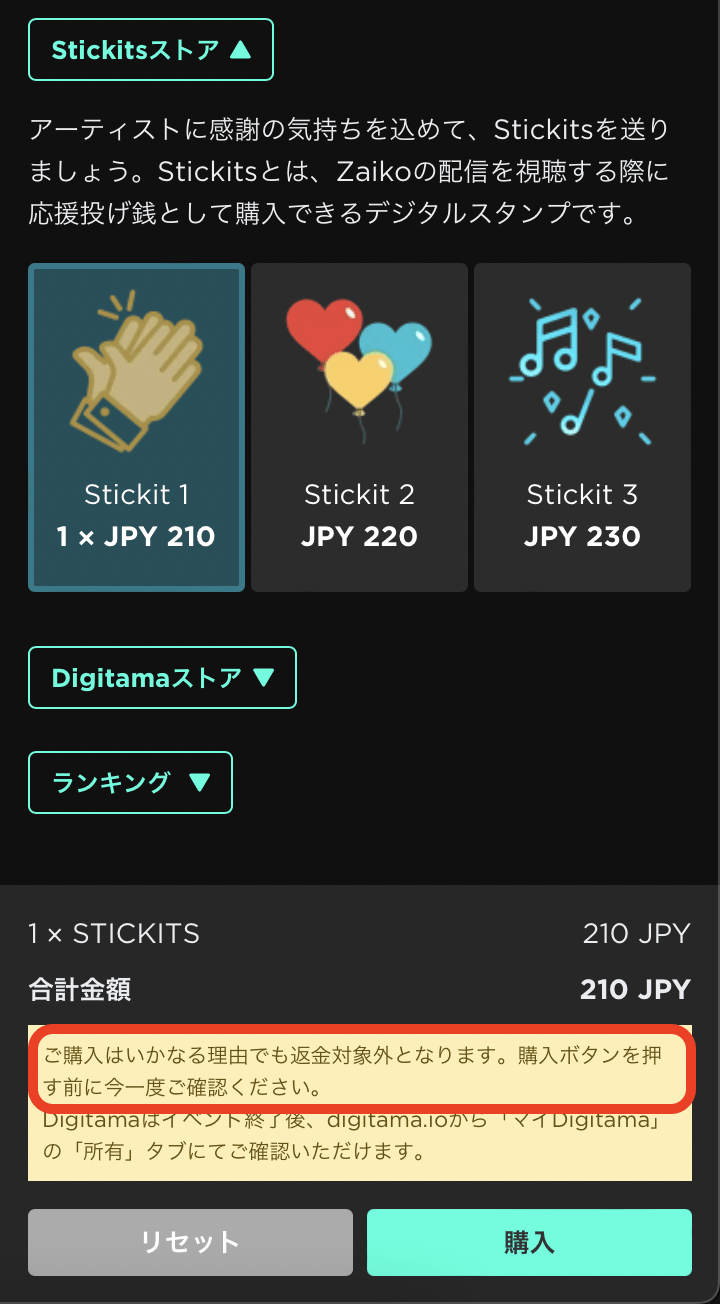The image size is (720, 1304).
Task: Expand the Digitamaストア section
Action: 162,678
